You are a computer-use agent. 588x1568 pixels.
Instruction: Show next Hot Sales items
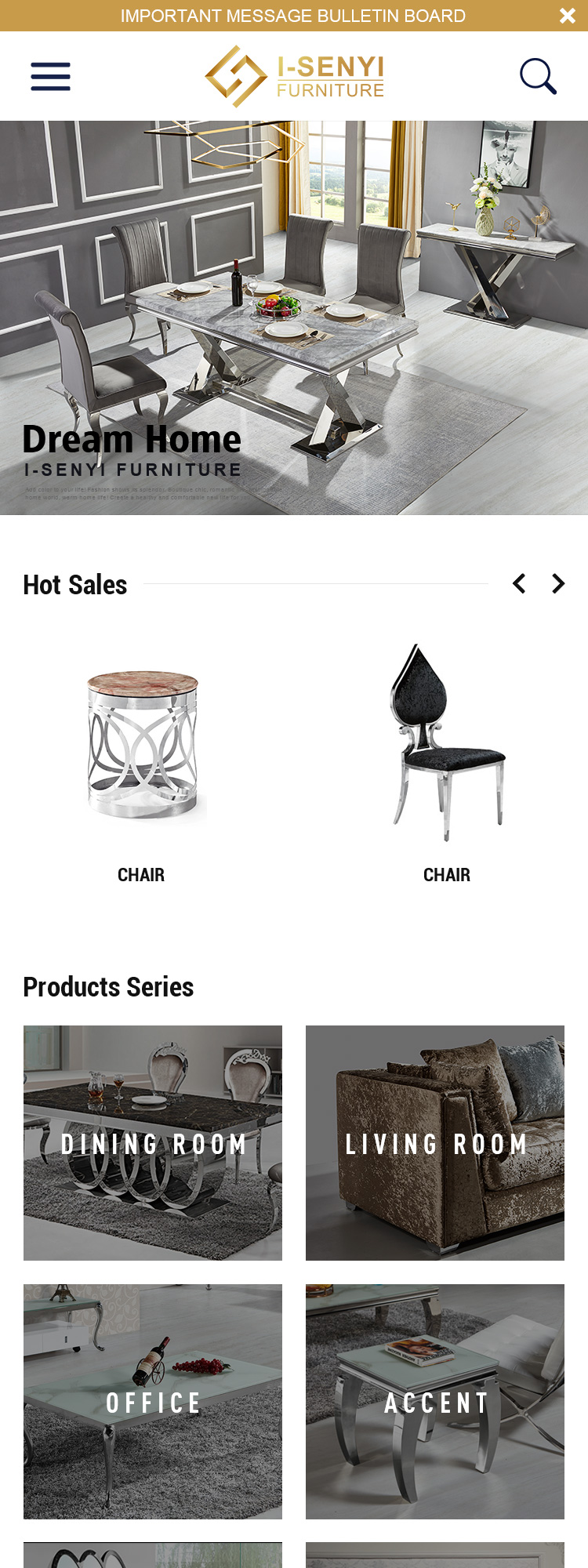click(558, 584)
